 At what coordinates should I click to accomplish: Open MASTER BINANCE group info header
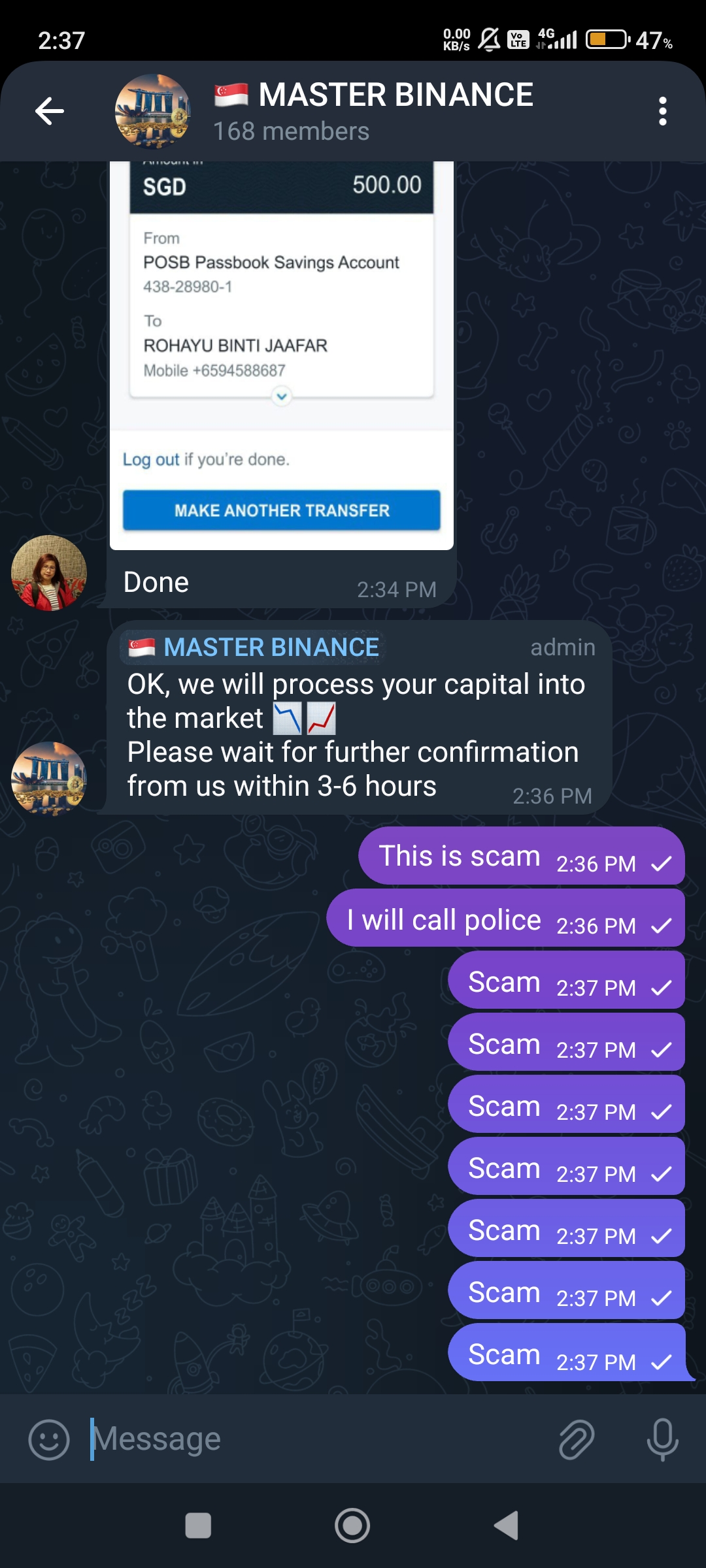(373, 111)
